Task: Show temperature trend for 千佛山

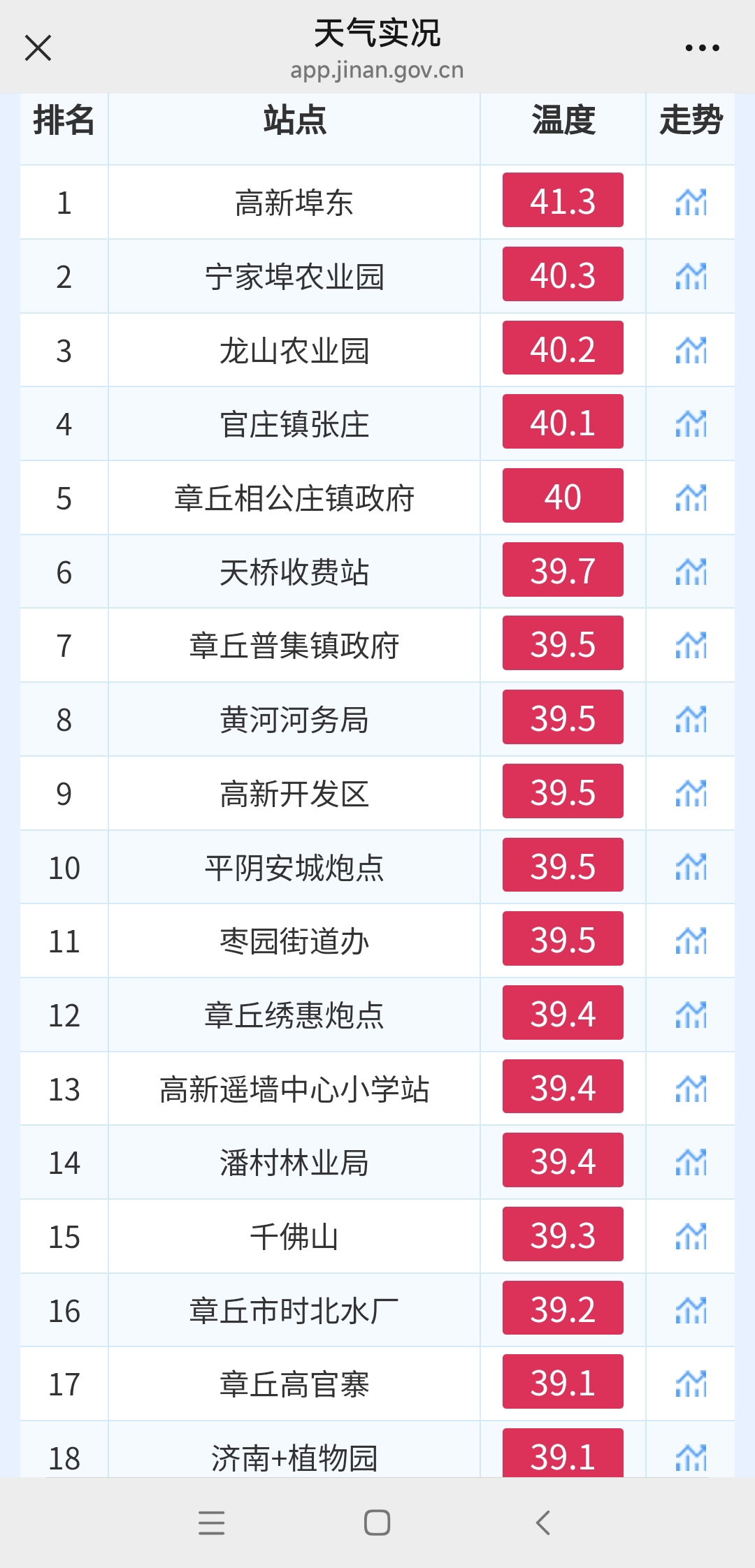Action: click(691, 1236)
